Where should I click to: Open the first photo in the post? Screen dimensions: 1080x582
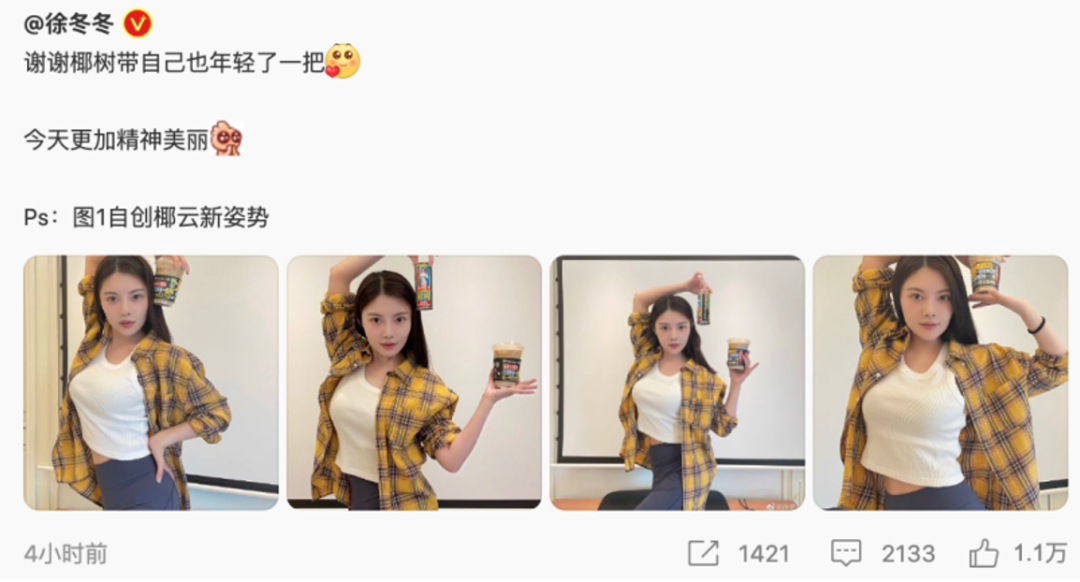tap(151, 382)
